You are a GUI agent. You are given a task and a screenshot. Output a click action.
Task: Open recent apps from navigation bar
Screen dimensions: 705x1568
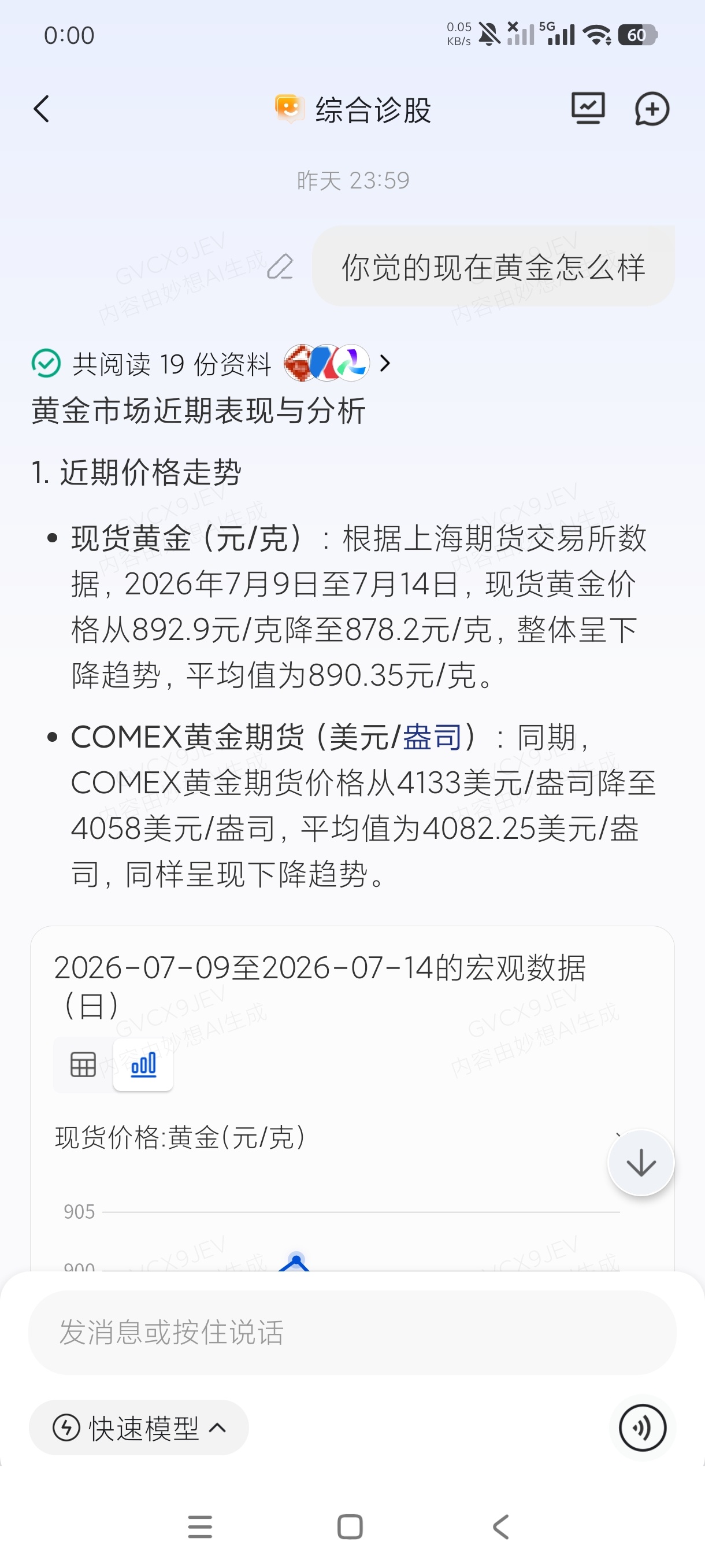point(200,1526)
